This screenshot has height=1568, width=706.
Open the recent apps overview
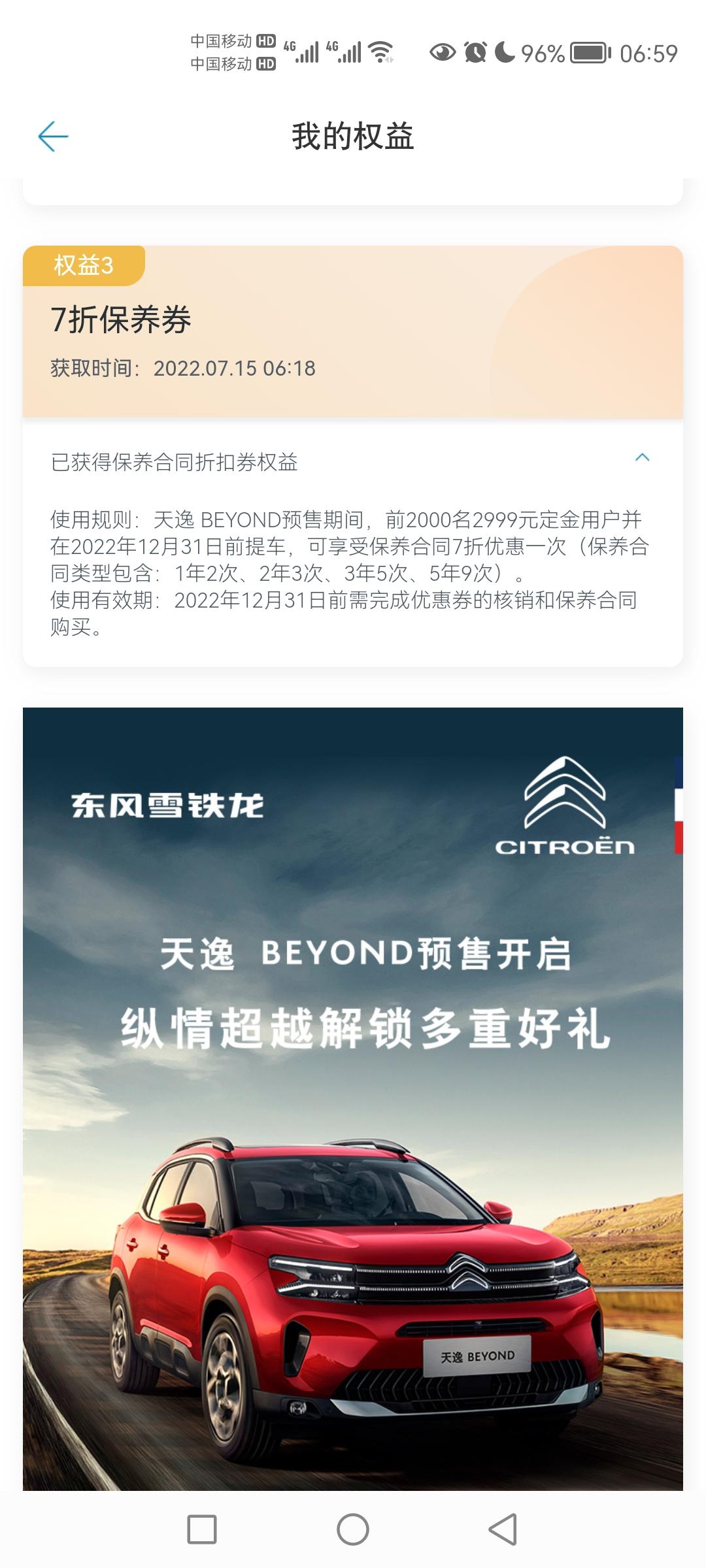(x=202, y=1529)
